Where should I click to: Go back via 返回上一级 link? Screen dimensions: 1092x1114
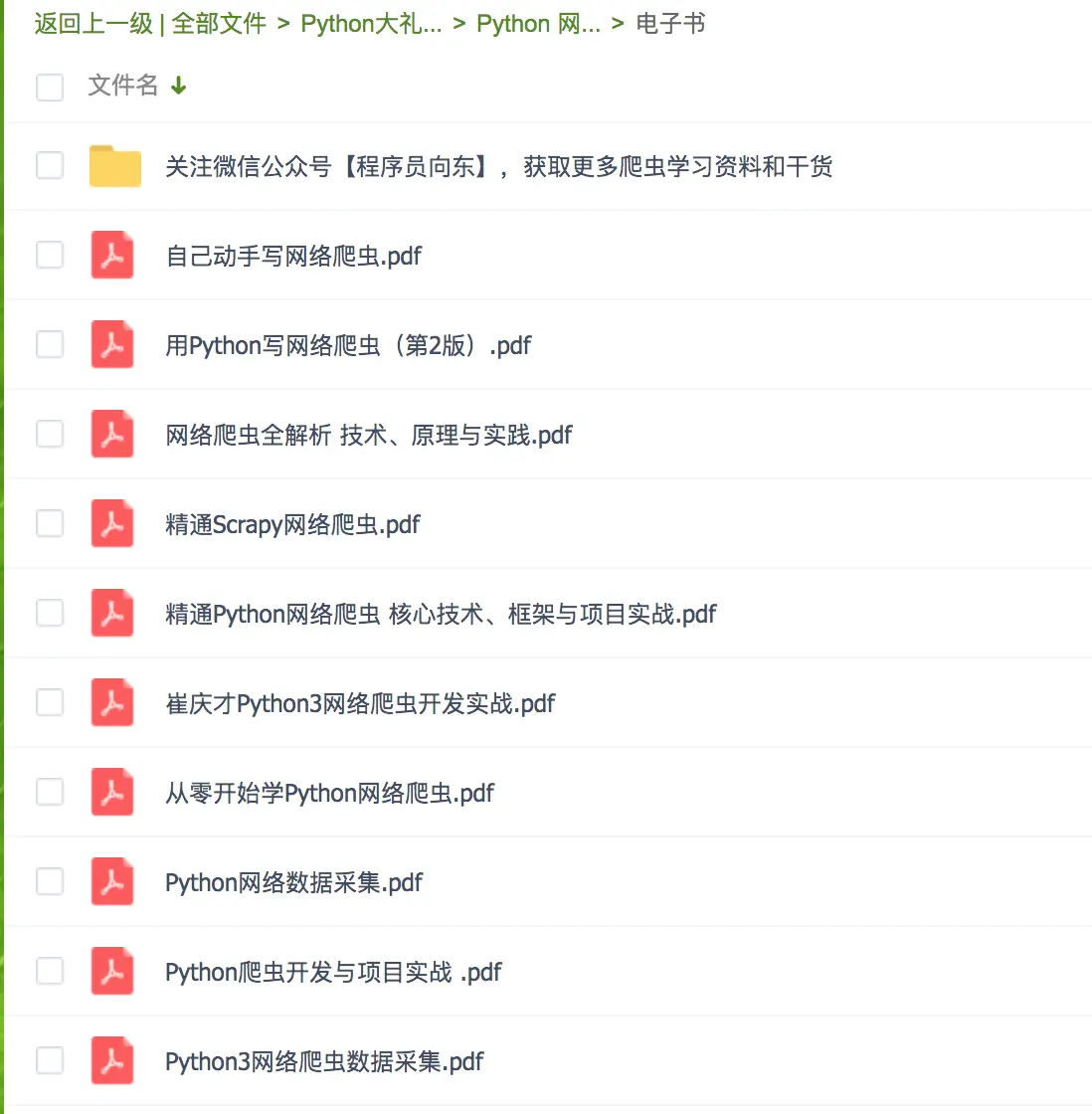point(93,24)
